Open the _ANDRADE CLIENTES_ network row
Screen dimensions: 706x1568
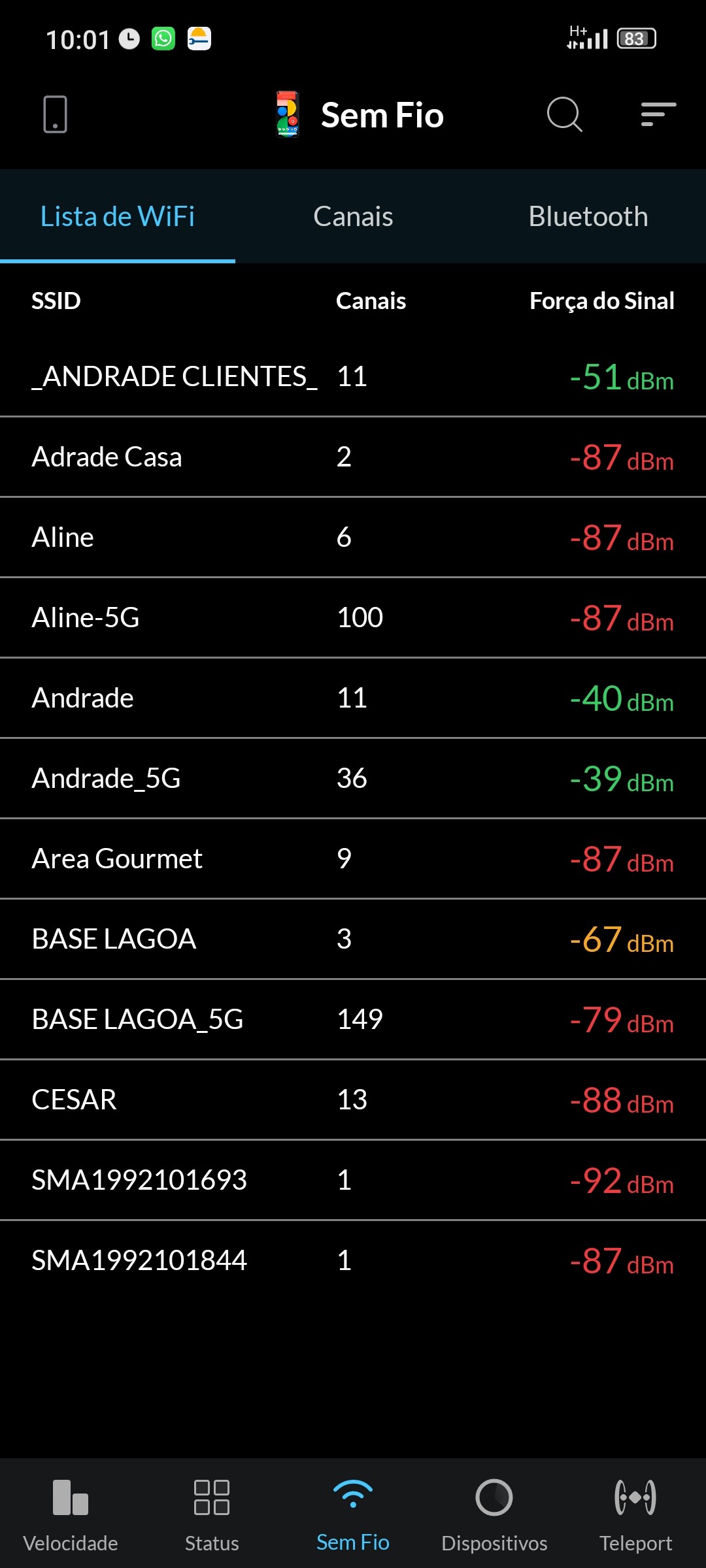pyautogui.click(x=353, y=377)
